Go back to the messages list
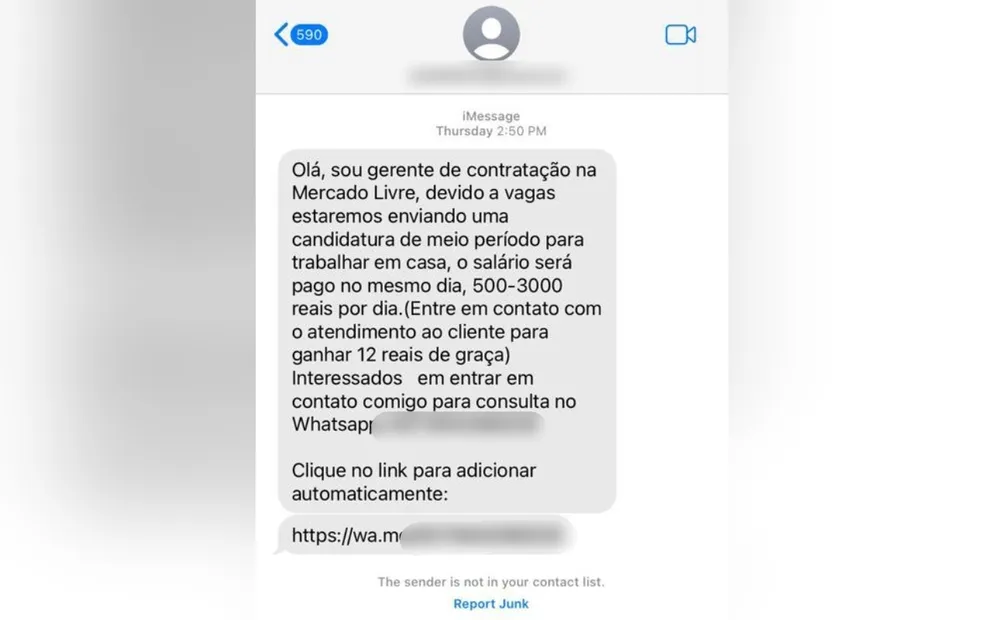 (301, 35)
